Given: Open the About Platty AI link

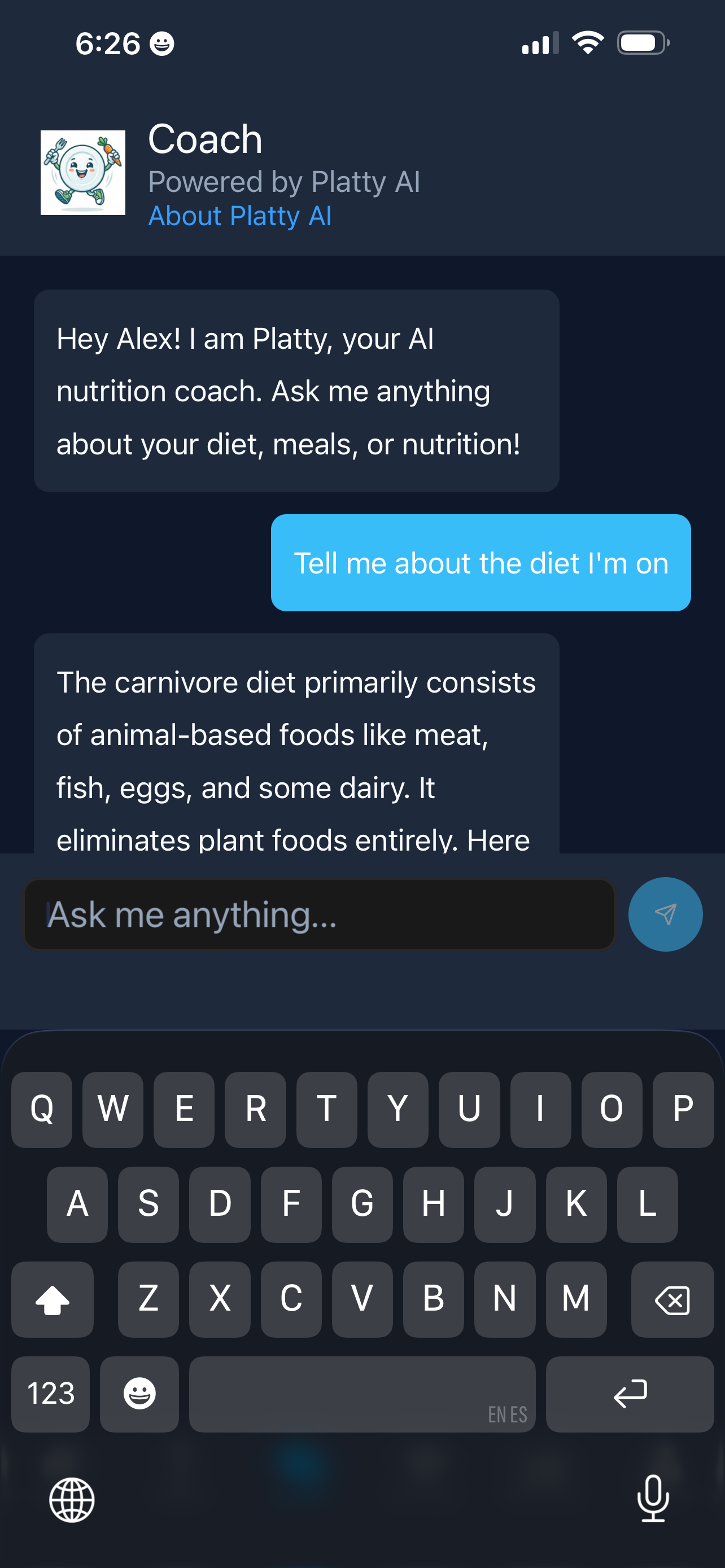Looking at the screenshot, I should click(240, 216).
